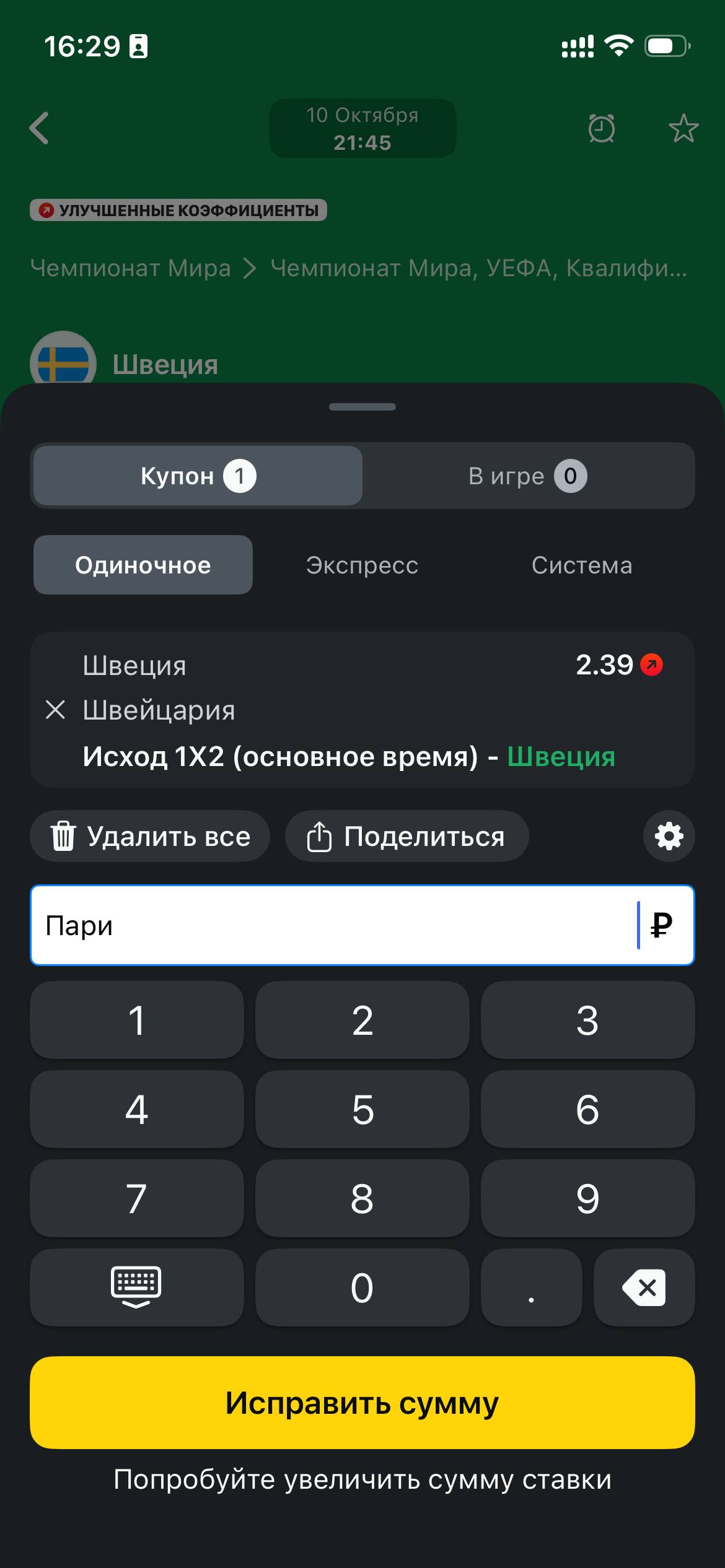The height and width of the screenshot is (1568, 725).
Task: Enter digit 5 on the number pad
Action: (362, 1109)
